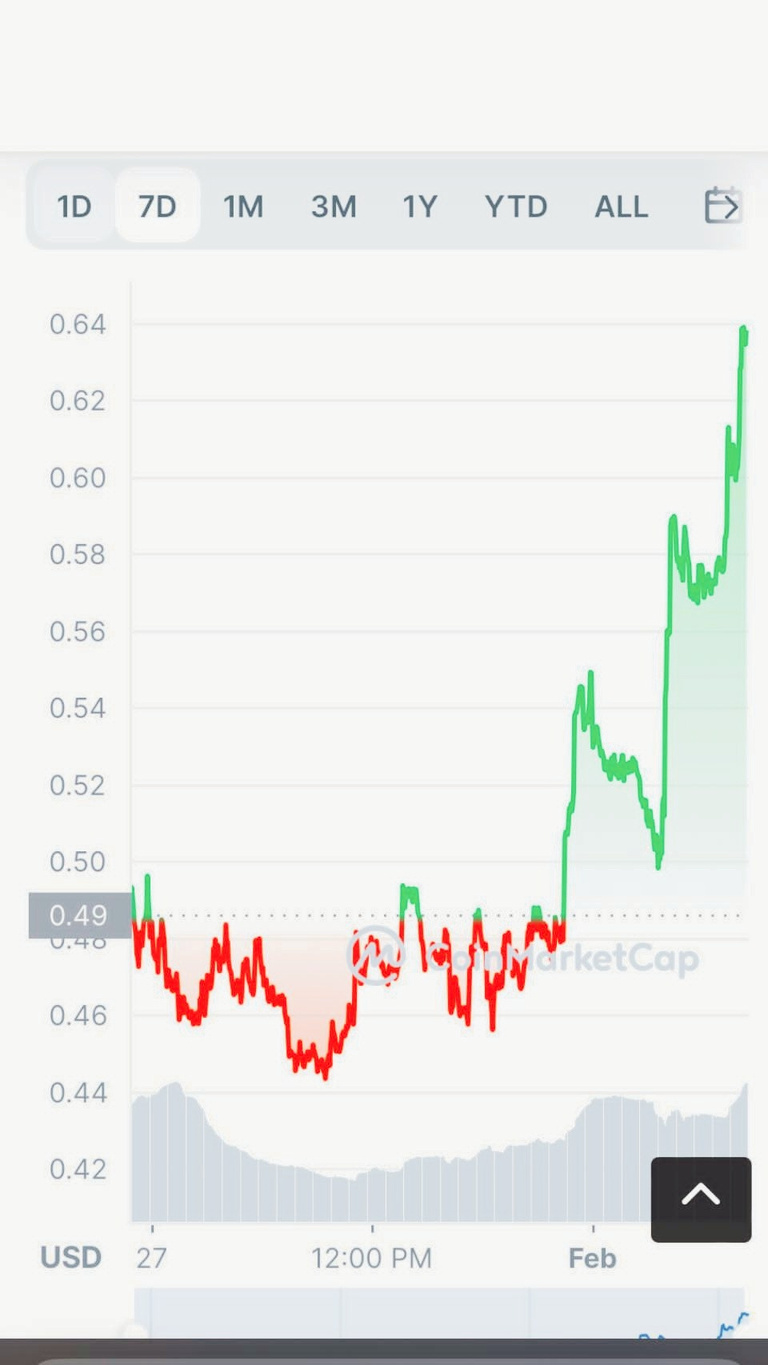
Task: Select the 7D time range
Action: pos(157,207)
